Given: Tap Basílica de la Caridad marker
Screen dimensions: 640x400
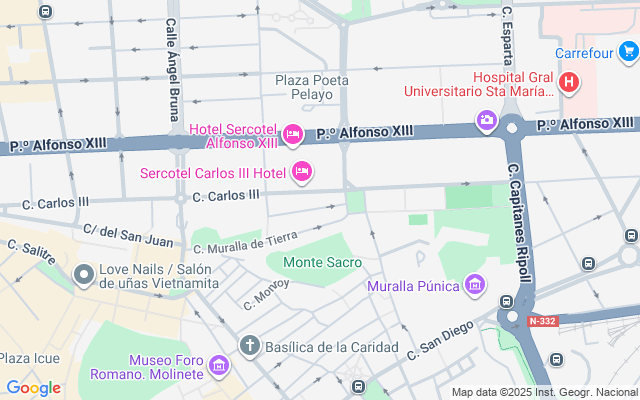Looking at the screenshot, I should coord(250,346).
